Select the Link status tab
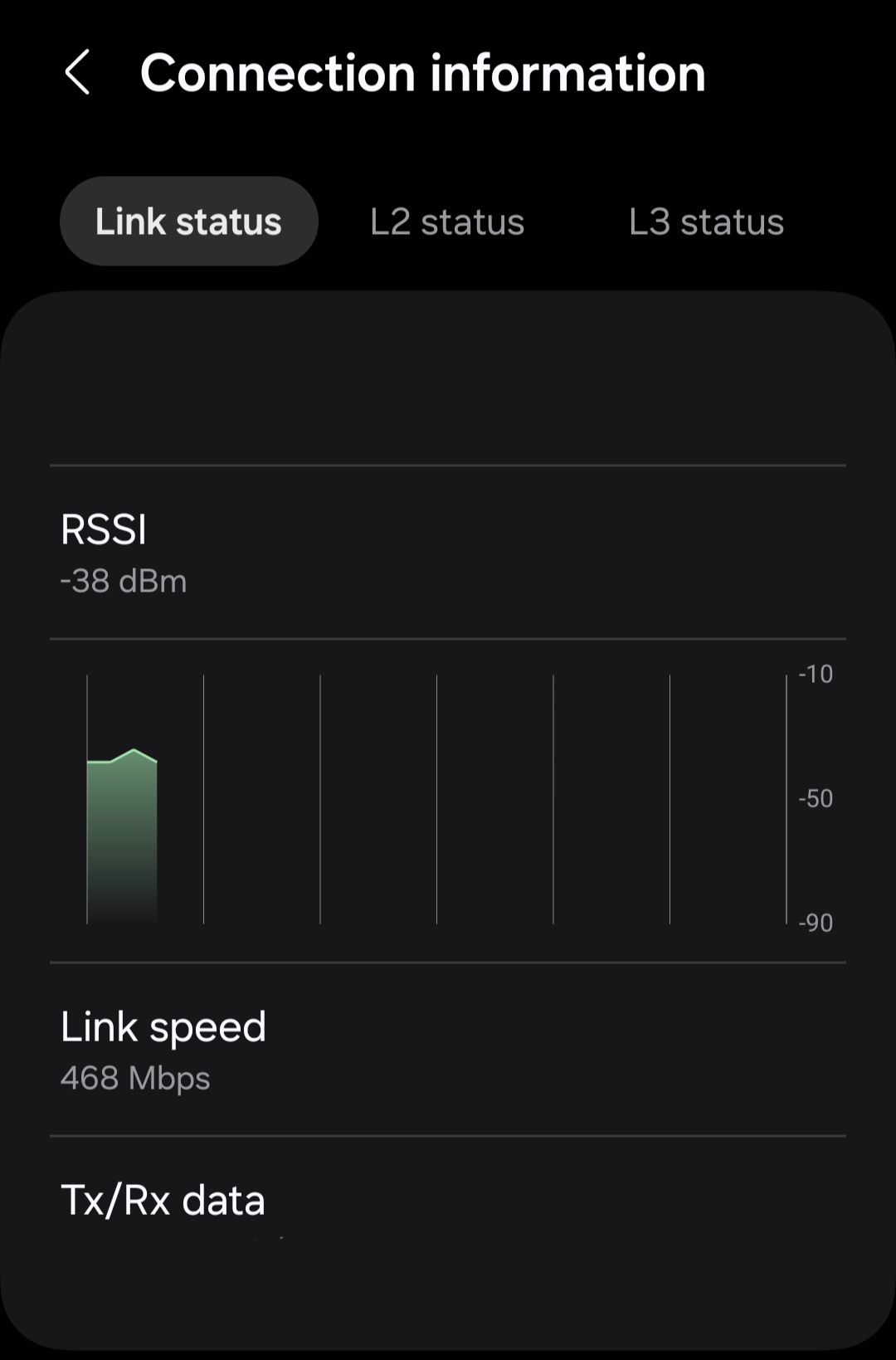 [188, 222]
